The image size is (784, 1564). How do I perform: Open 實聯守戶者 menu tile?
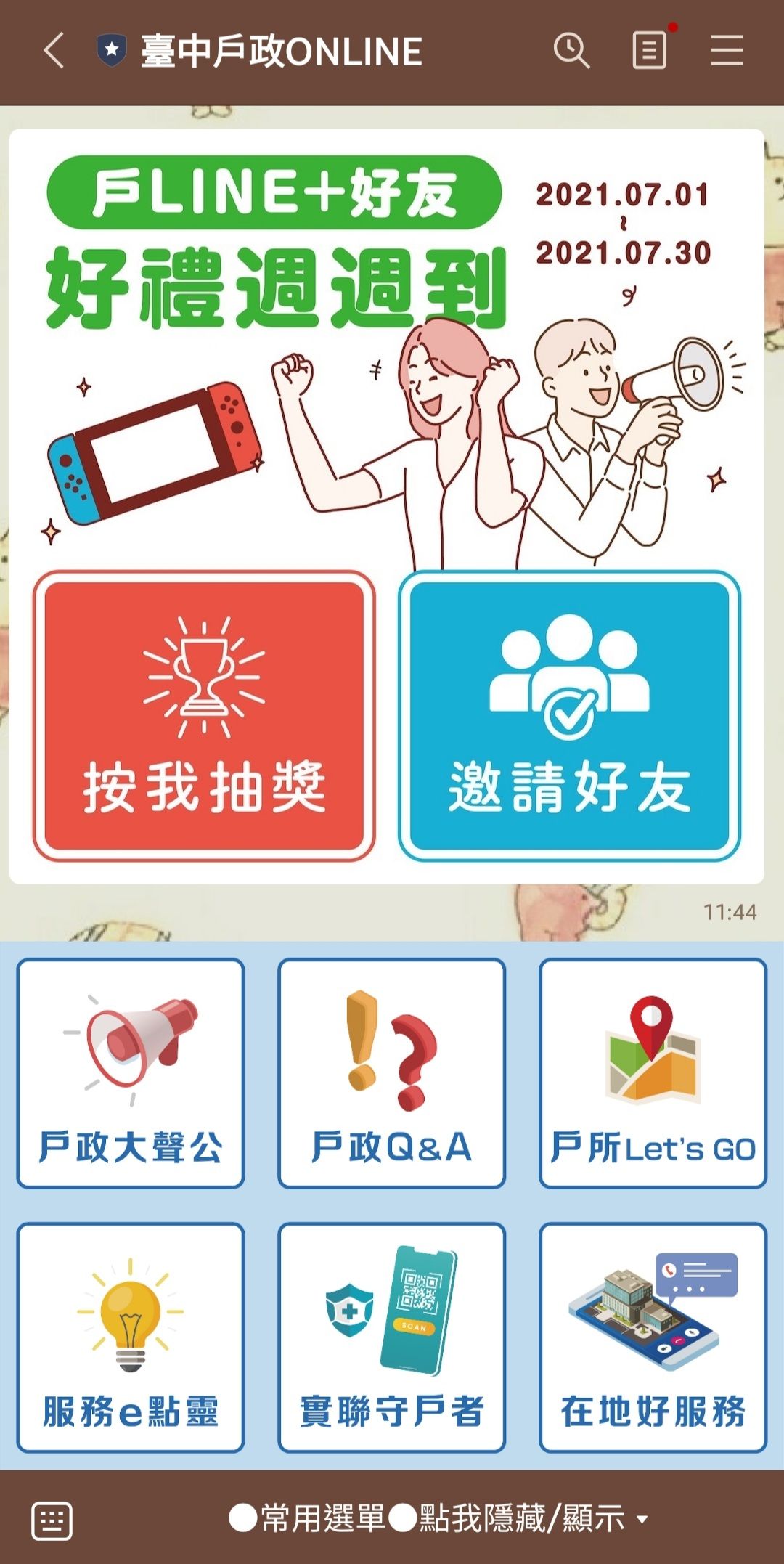(x=392, y=1337)
